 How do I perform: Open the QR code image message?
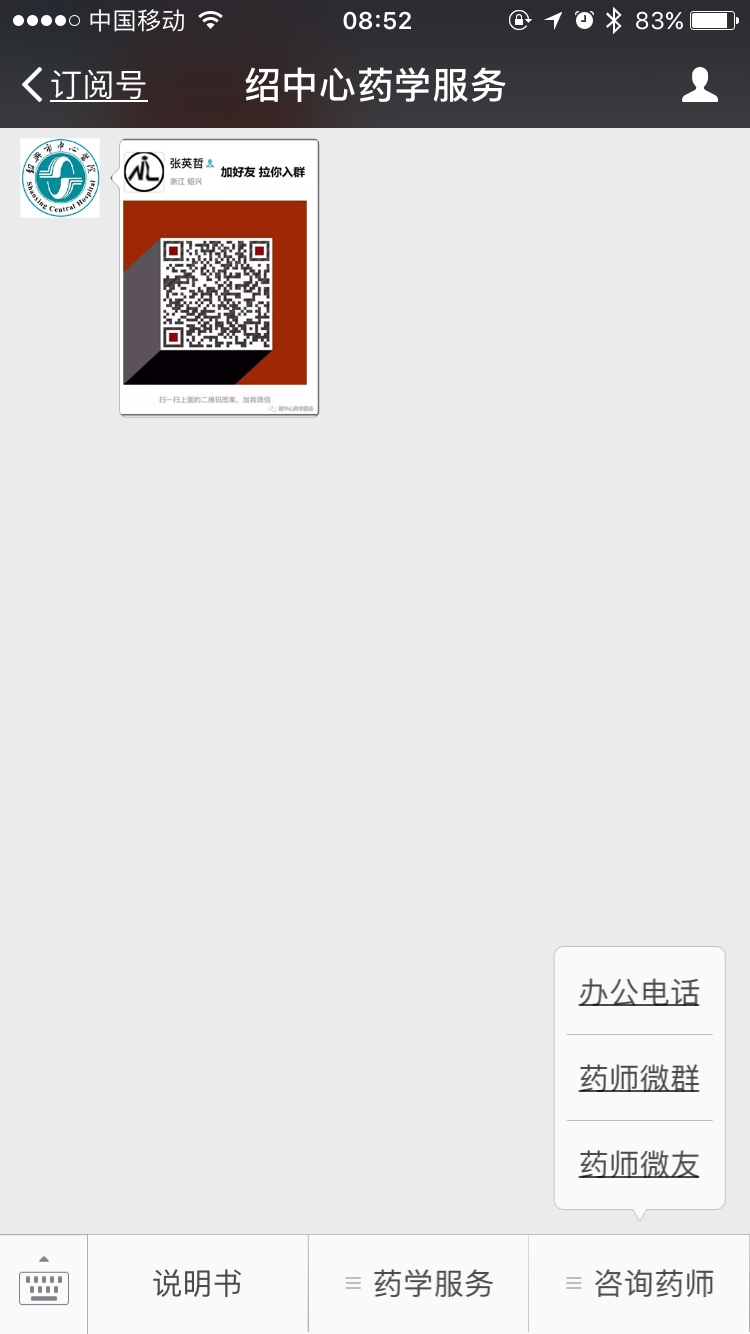point(218,277)
